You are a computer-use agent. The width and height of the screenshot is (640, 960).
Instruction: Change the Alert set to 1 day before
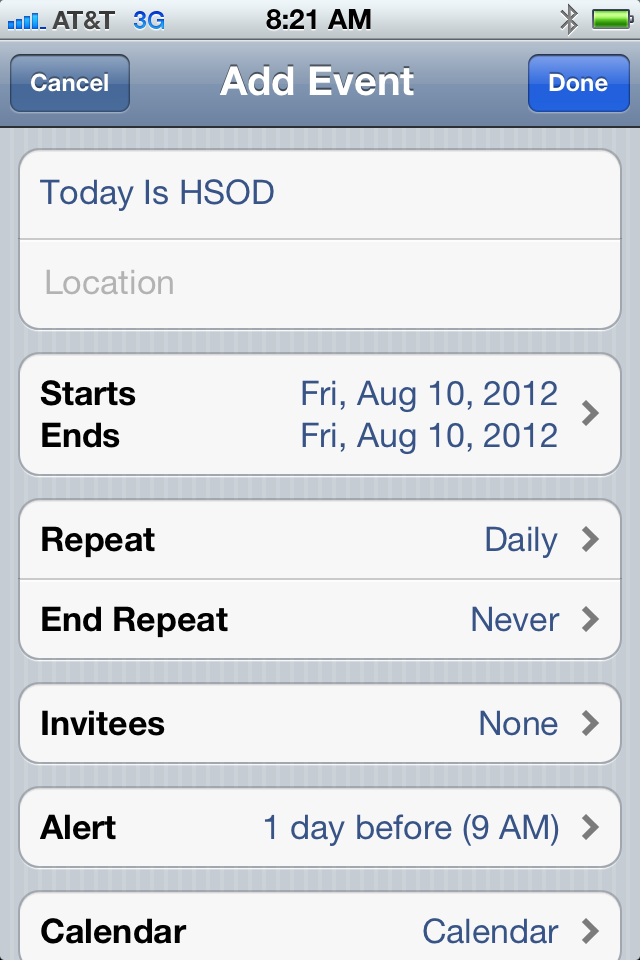320,827
